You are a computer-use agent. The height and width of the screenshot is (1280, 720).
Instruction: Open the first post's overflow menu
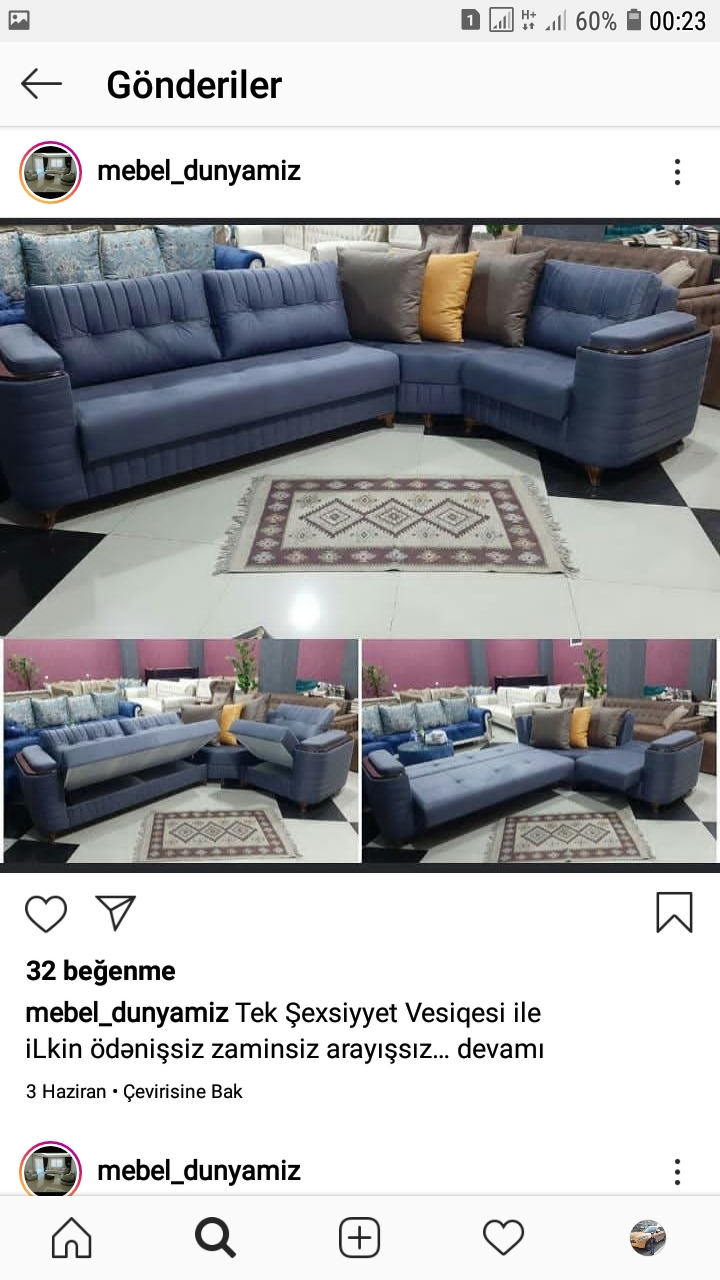tap(677, 172)
